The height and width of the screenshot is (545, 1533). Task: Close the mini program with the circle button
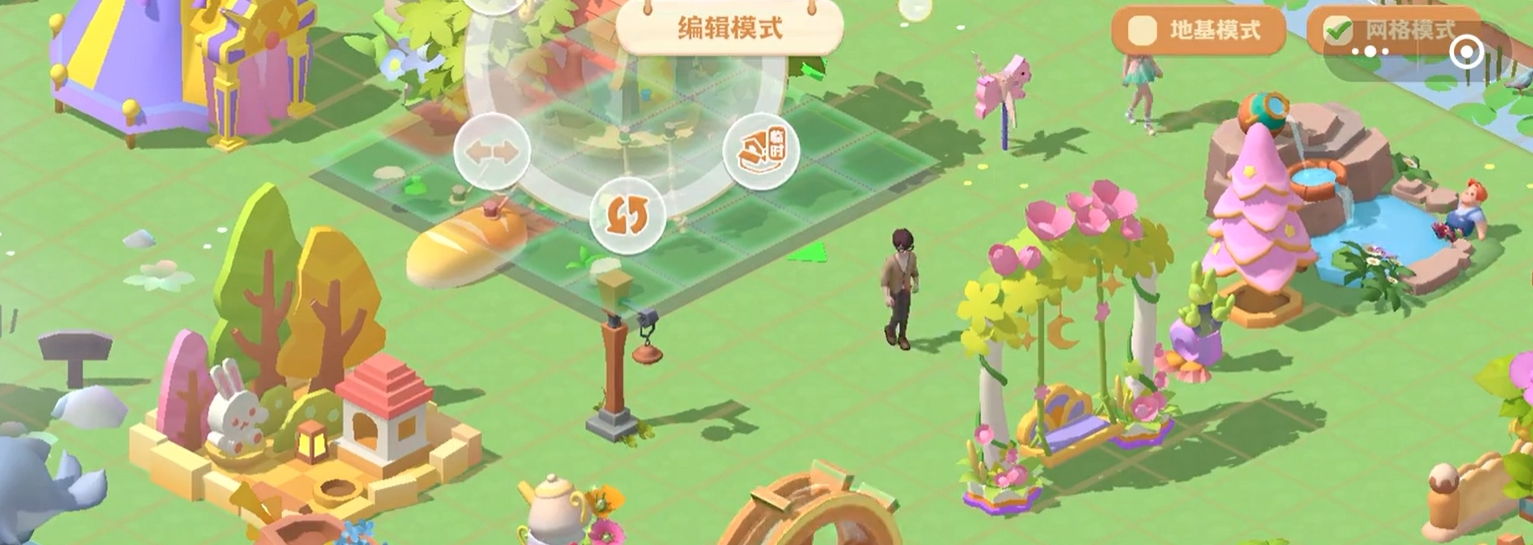1466,52
